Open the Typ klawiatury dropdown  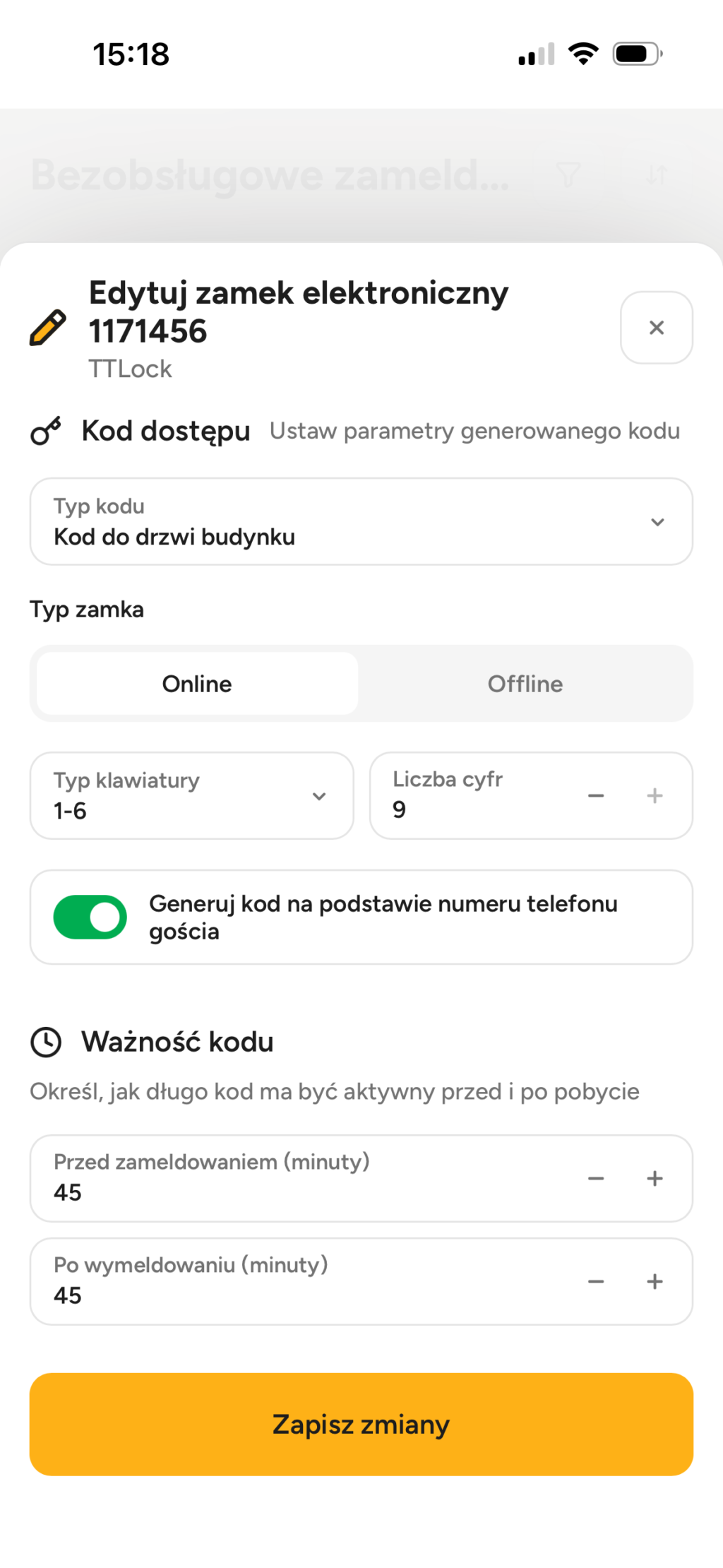click(x=191, y=795)
